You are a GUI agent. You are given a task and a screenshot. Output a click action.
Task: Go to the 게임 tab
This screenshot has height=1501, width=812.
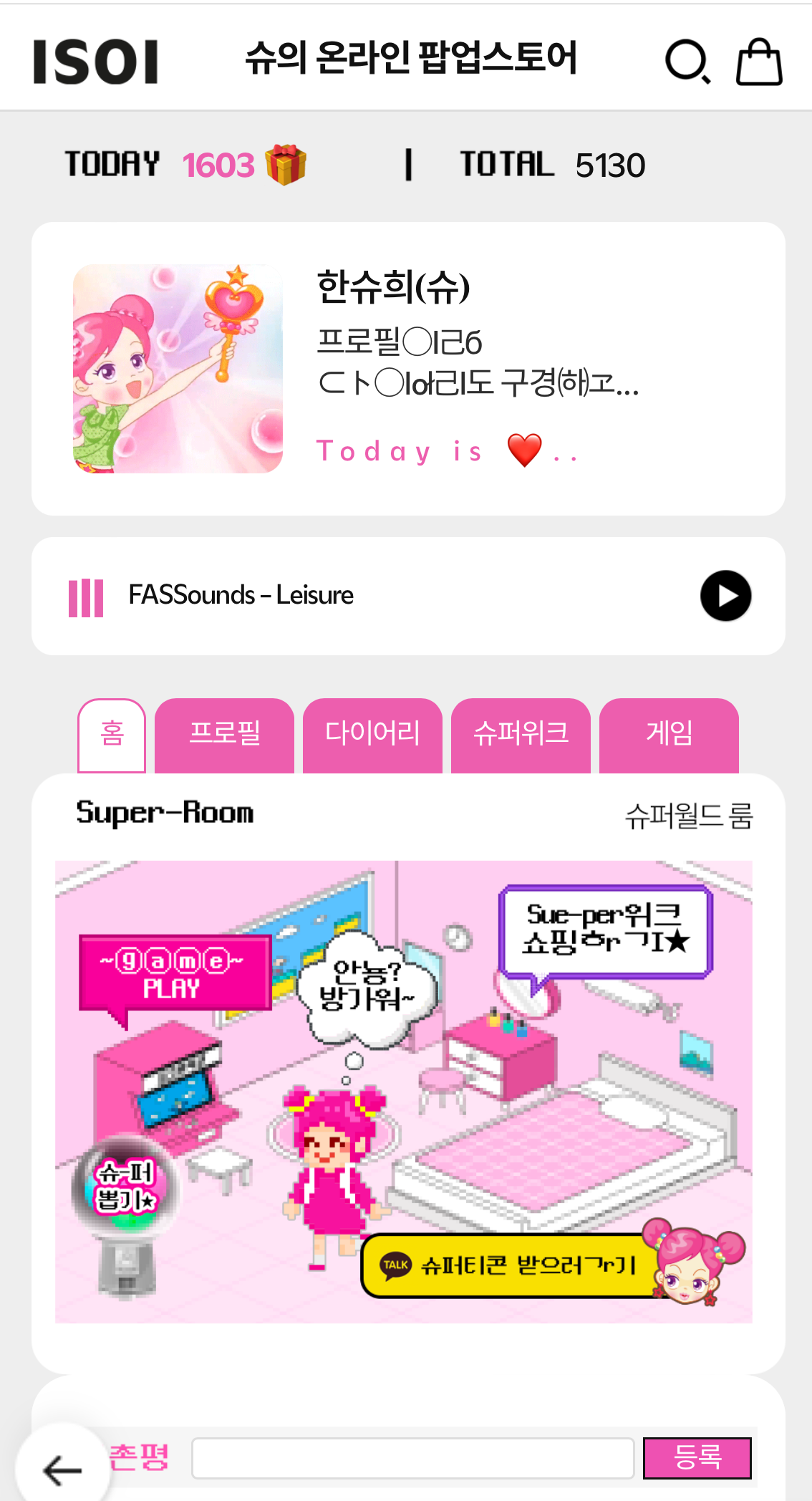pos(669,734)
